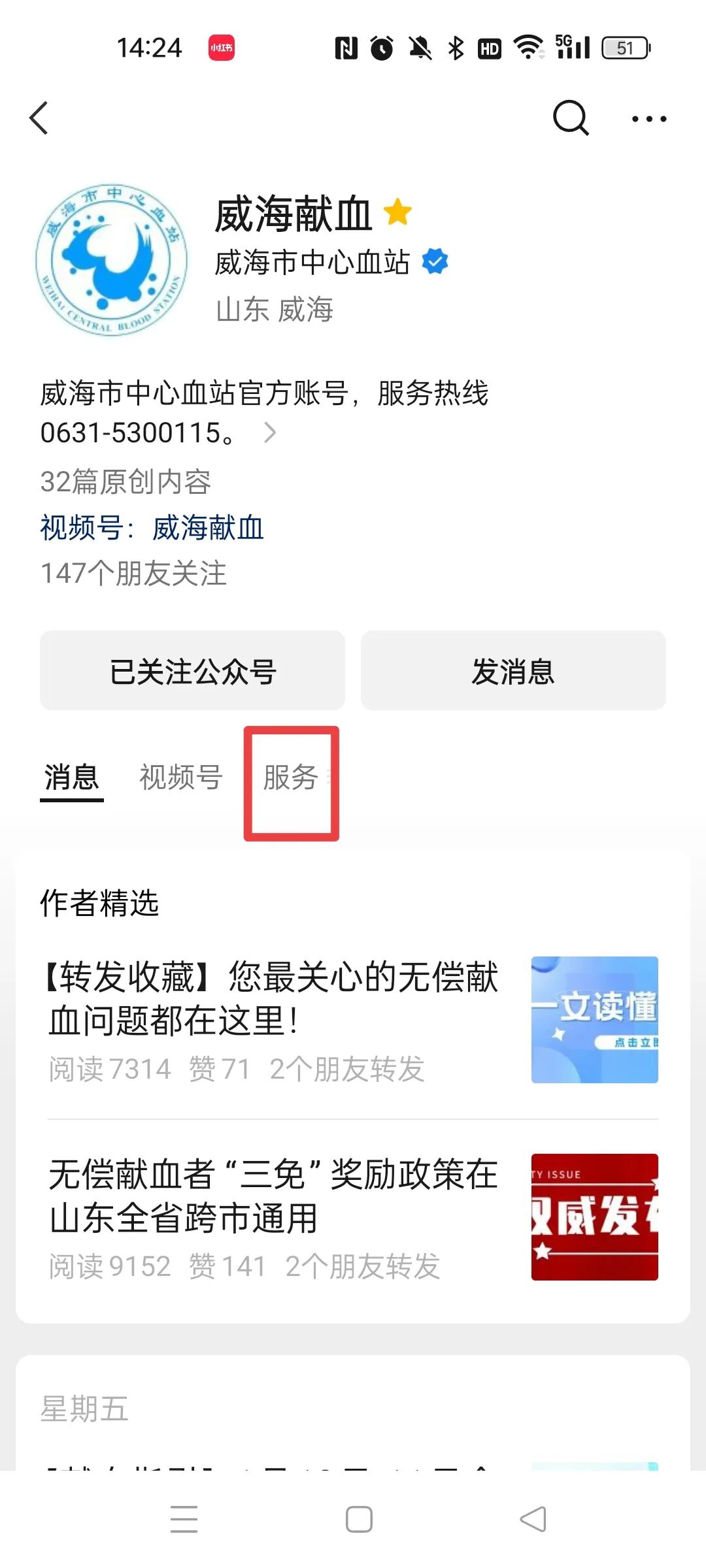
Task: Open the 视频号: 威海献血 channel link
Action: (x=152, y=528)
